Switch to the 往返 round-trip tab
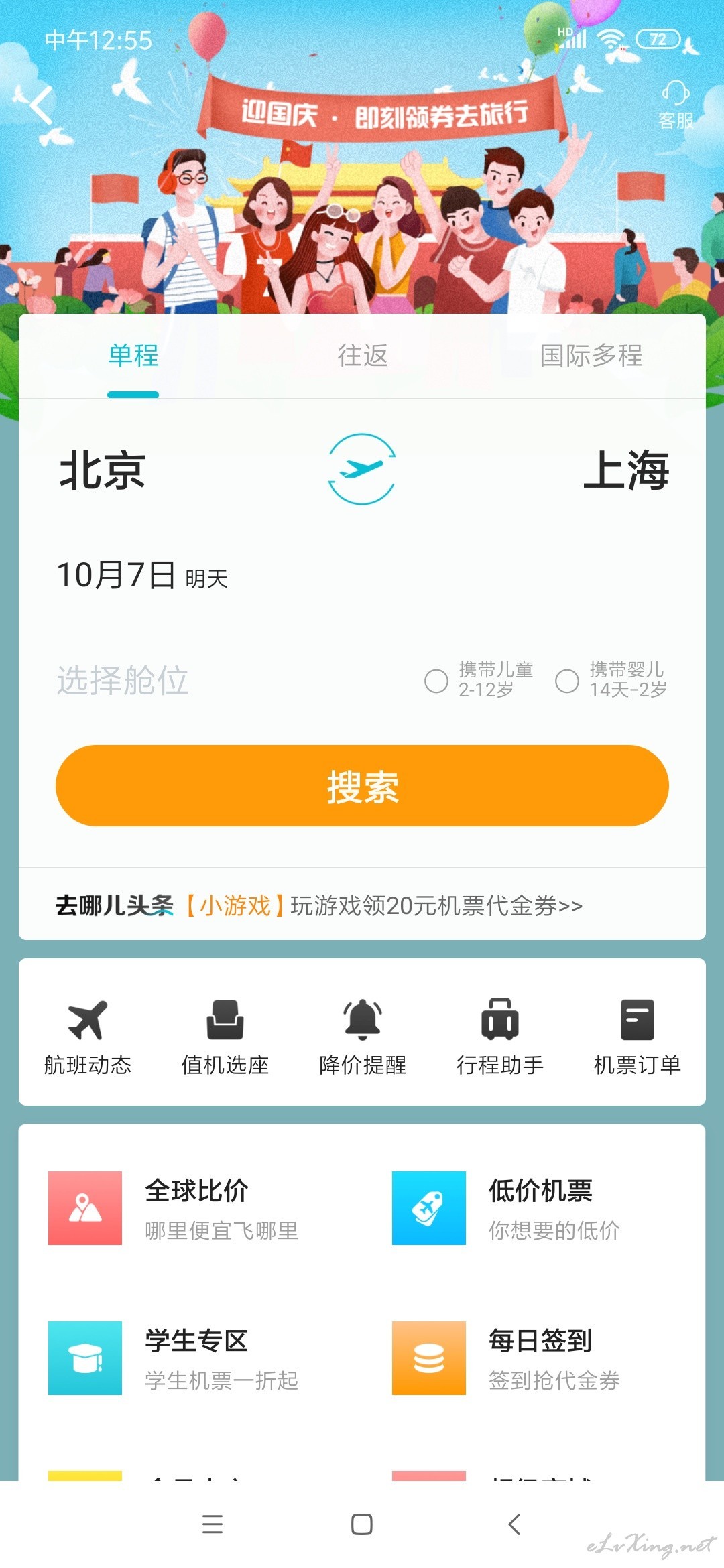The width and height of the screenshot is (724, 1568). (x=363, y=356)
